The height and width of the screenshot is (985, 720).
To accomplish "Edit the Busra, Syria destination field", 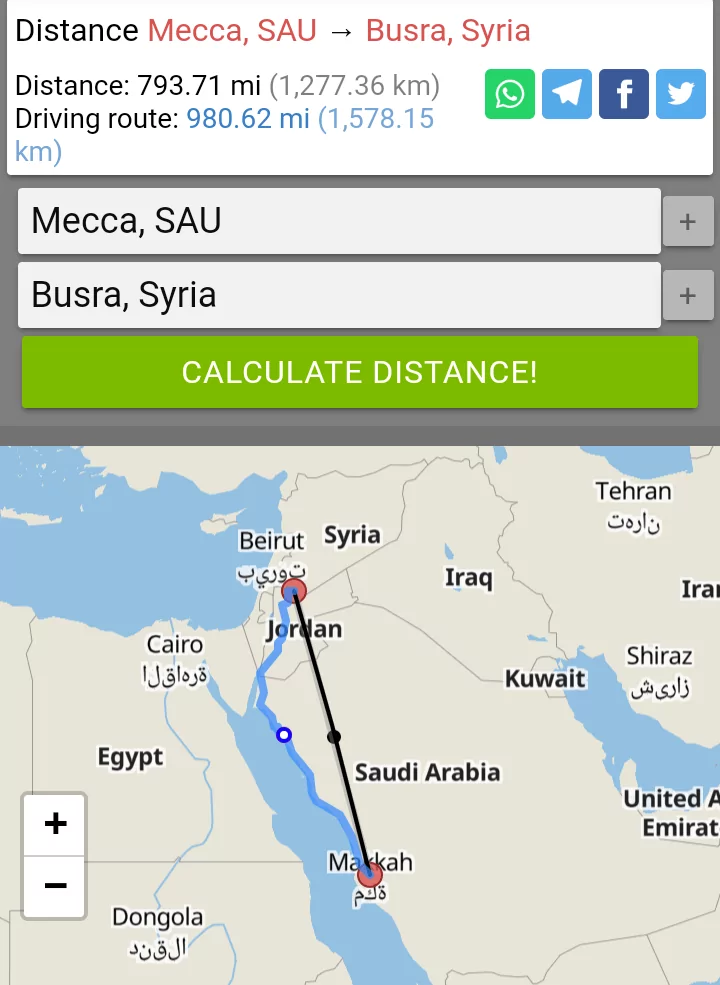I will tap(339, 295).
